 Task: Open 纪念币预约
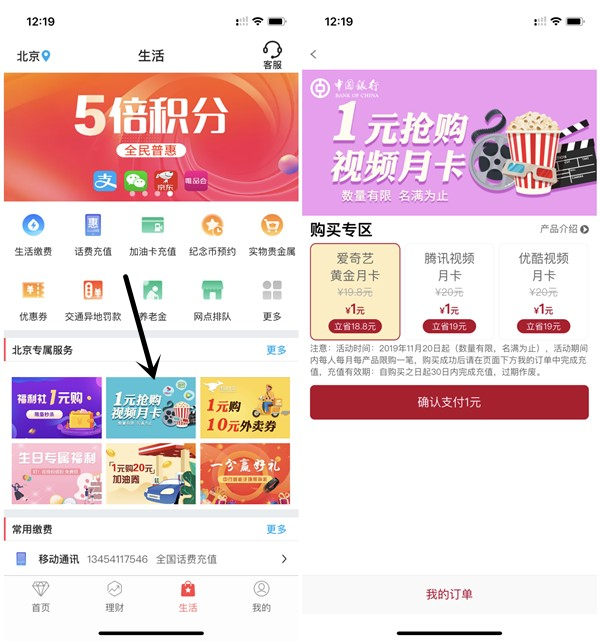point(212,235)
